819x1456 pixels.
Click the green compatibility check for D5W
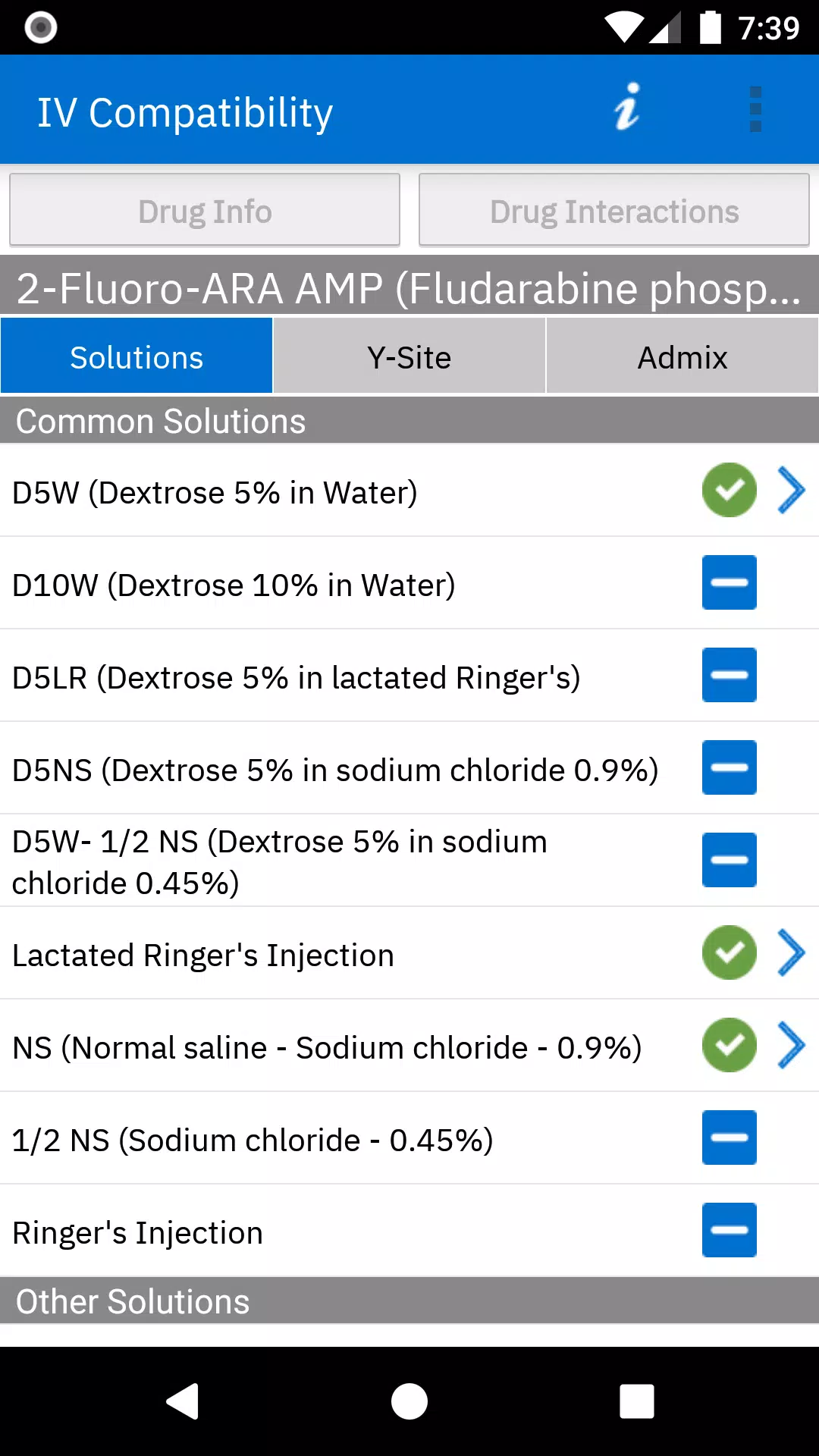click(729, 491)
